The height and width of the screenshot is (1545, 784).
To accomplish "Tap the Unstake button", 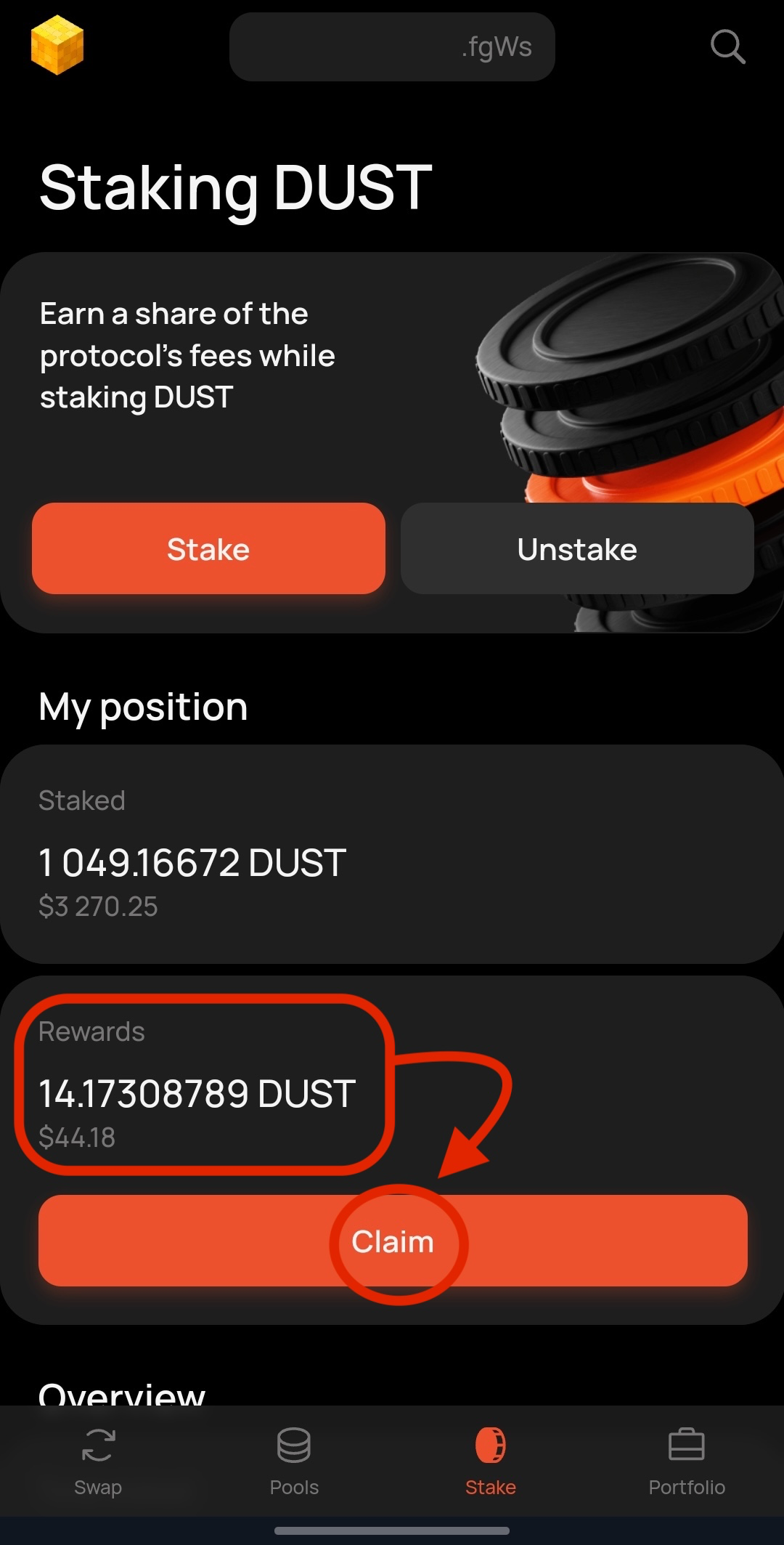I will pos(577,548).
